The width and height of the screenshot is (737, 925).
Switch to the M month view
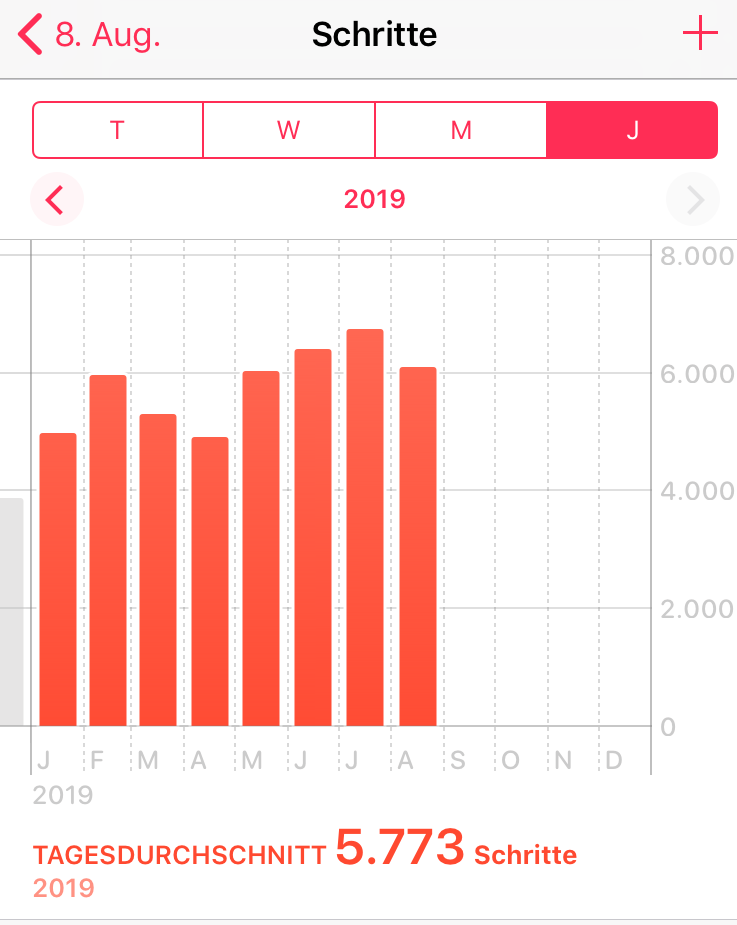[x=461, y=130]
